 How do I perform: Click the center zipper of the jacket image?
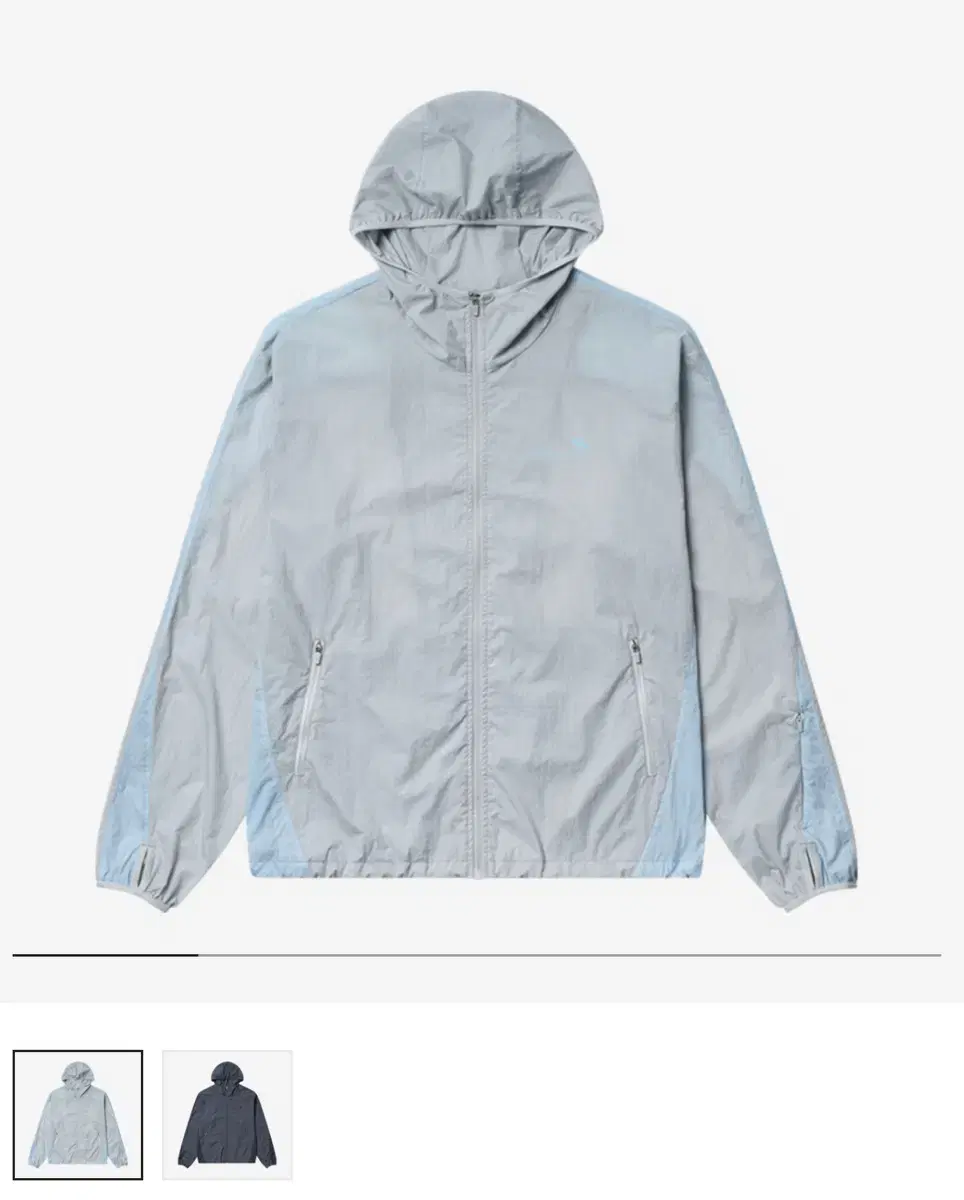pos(478,560)
